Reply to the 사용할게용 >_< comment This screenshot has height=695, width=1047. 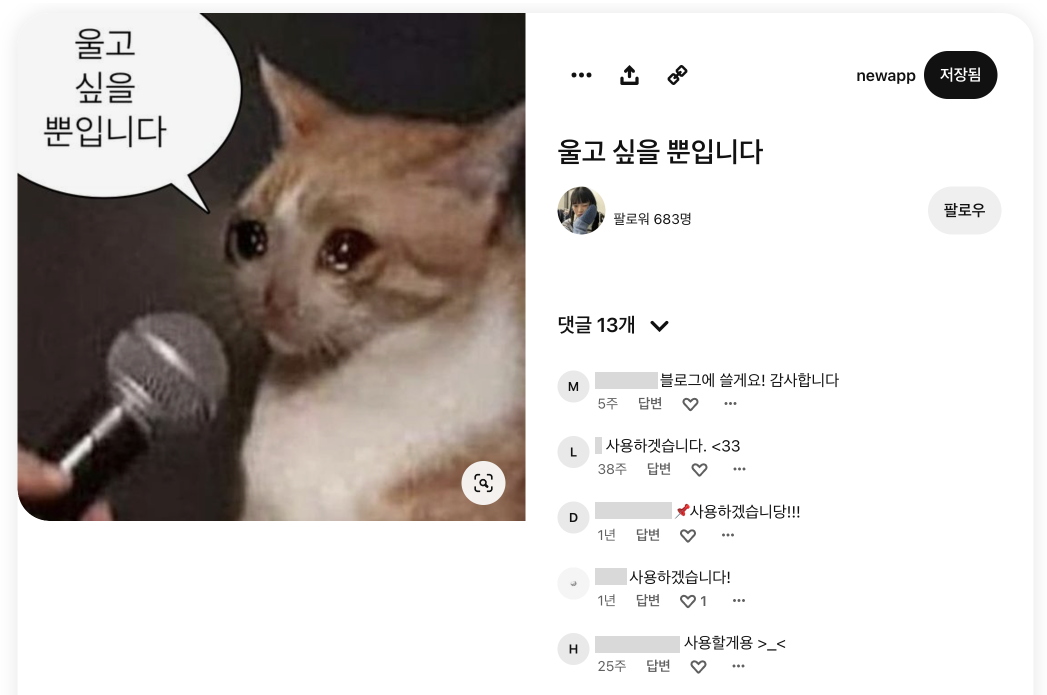(658, 666)
